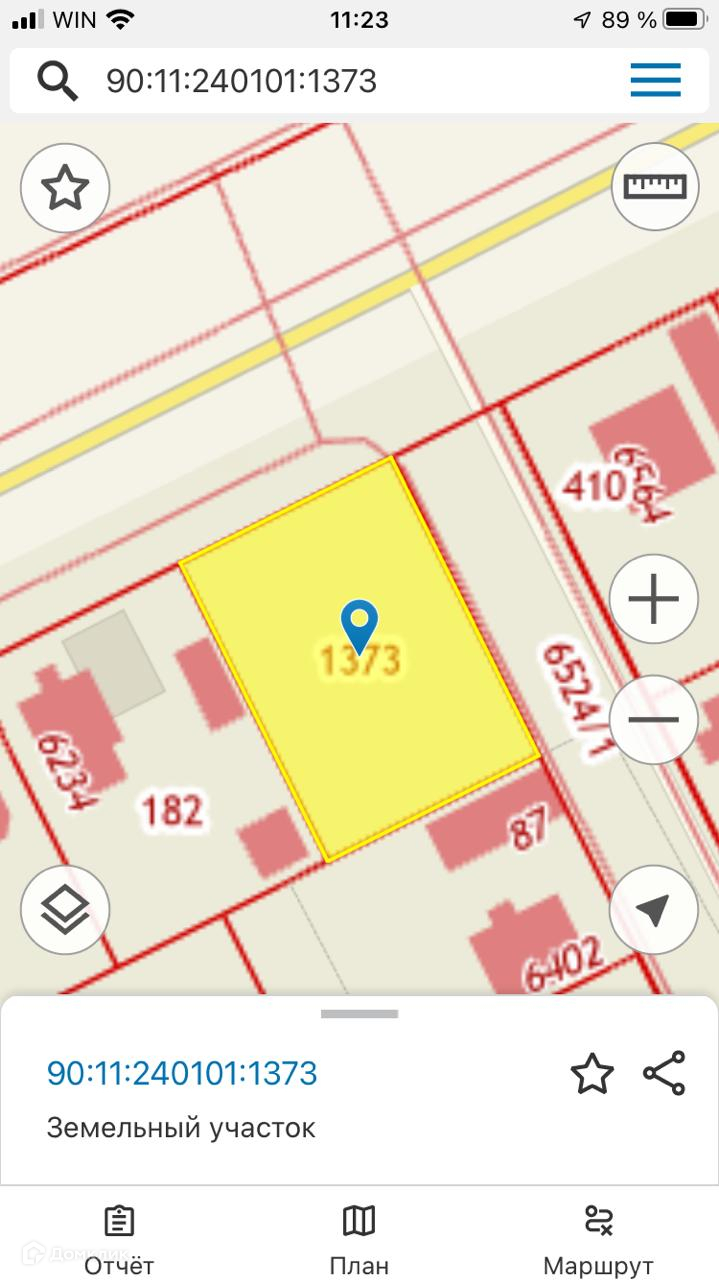Zoom out with the minus button
This screenshot has height=1280, width=719.
653,719
